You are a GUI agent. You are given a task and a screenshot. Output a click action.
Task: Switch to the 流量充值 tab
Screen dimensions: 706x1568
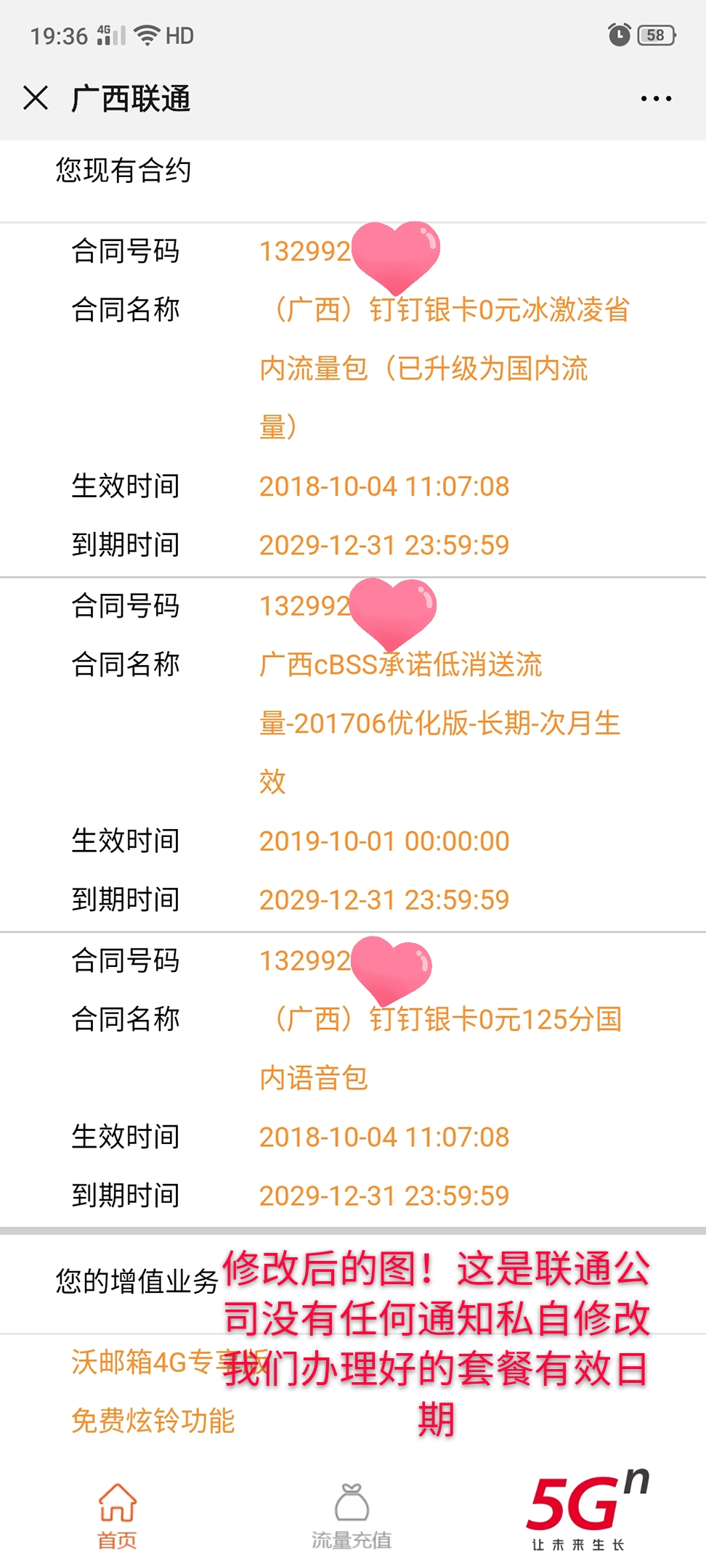tap(352, 1516)
